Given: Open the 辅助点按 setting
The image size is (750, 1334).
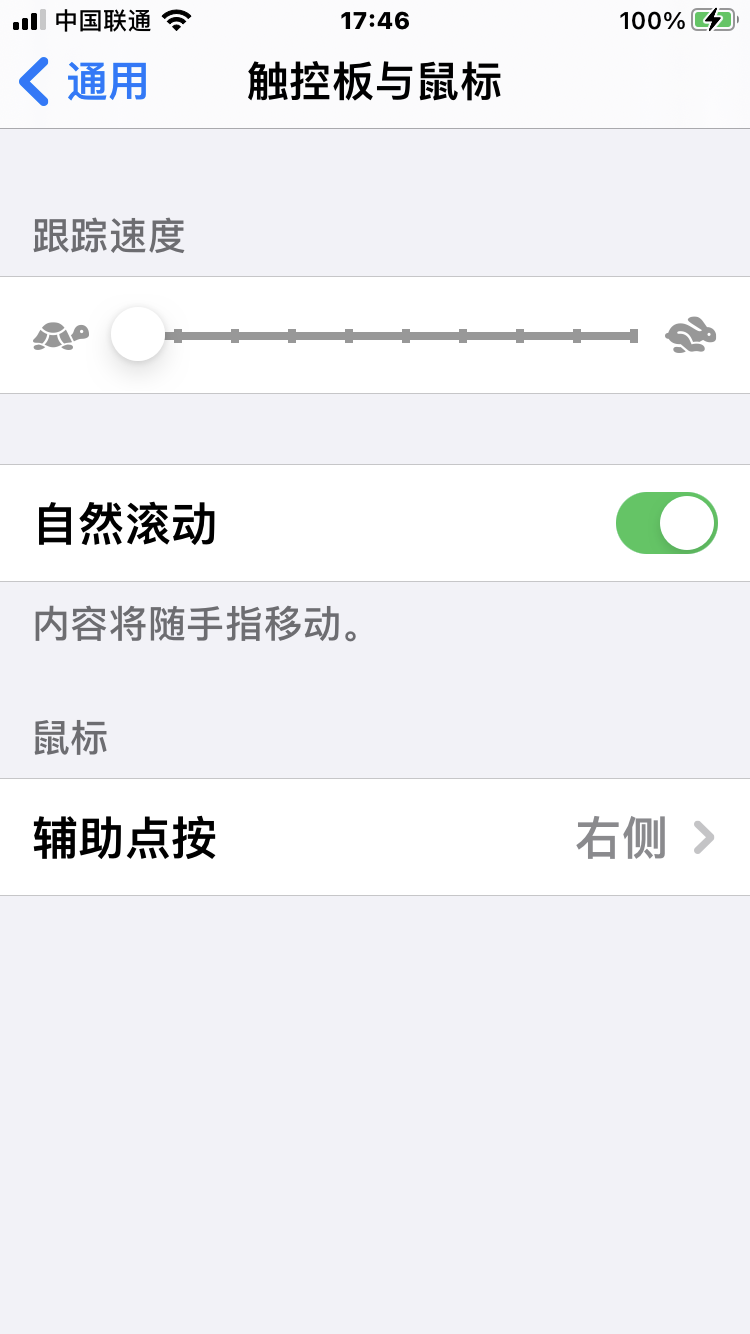Looking at the screenshot, I should tap(375, 838).
